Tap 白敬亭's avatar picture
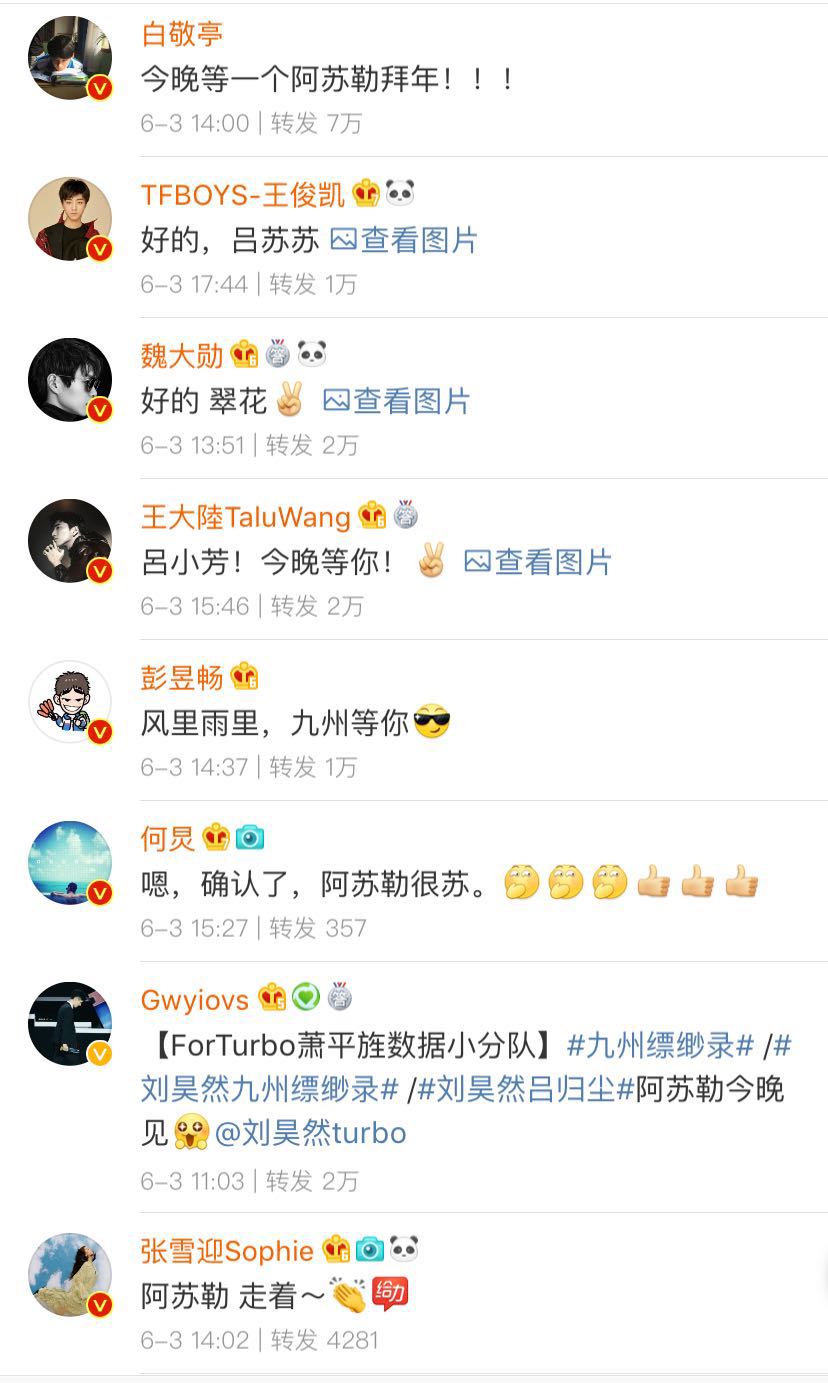 pyautogui.click(x=69, y=58)
